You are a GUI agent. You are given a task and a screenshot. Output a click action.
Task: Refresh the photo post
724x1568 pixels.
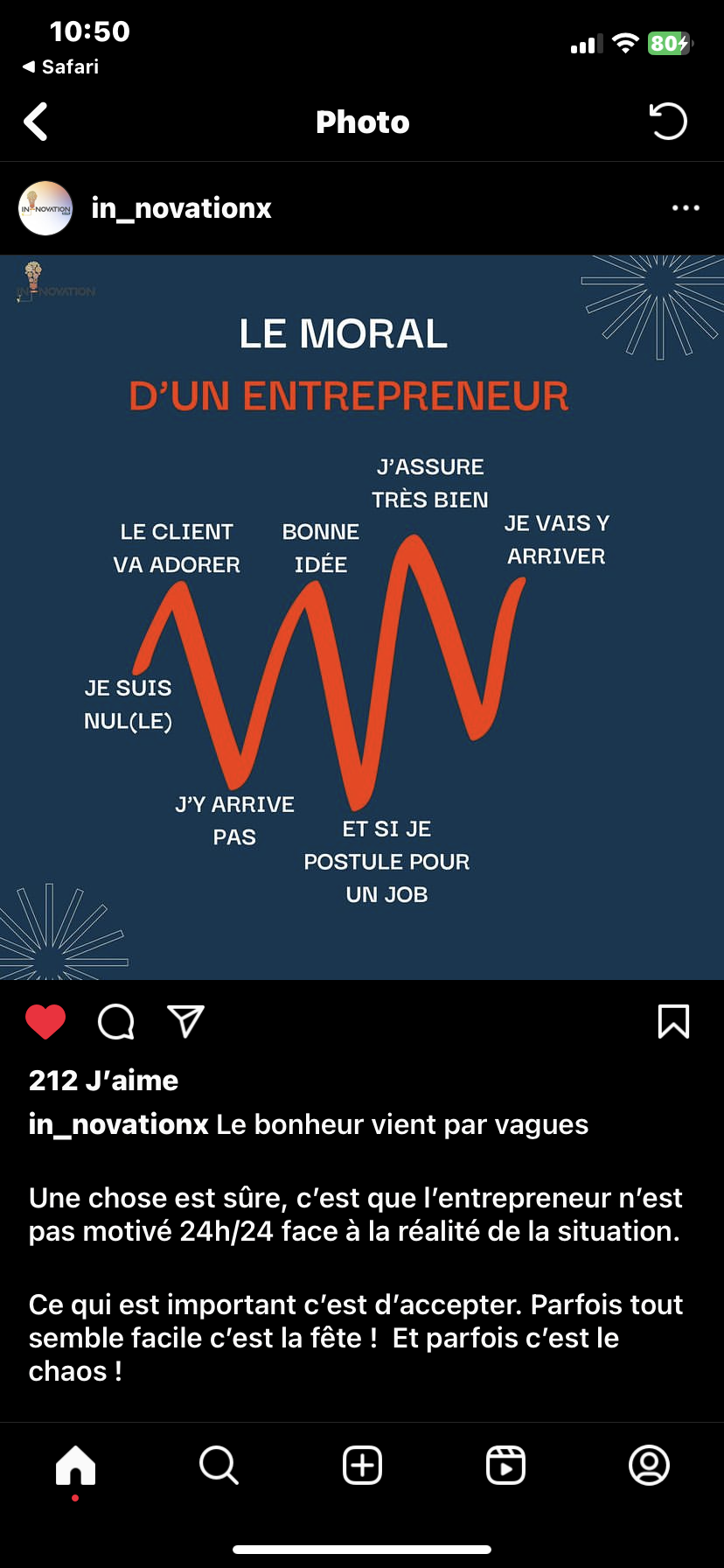(669, 122)
